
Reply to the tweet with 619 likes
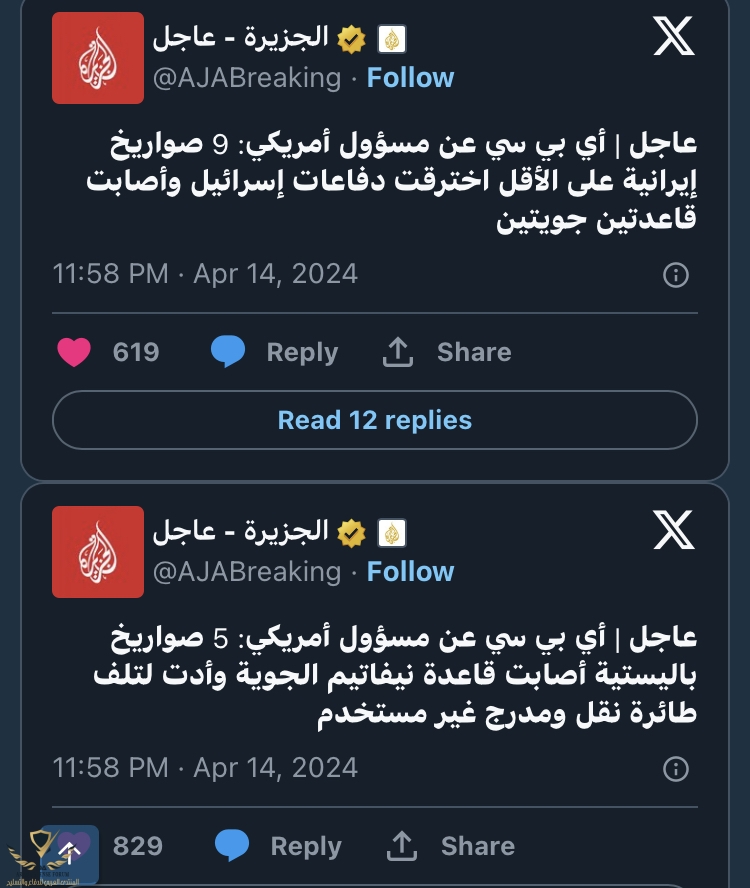click(x=274, y=352)
